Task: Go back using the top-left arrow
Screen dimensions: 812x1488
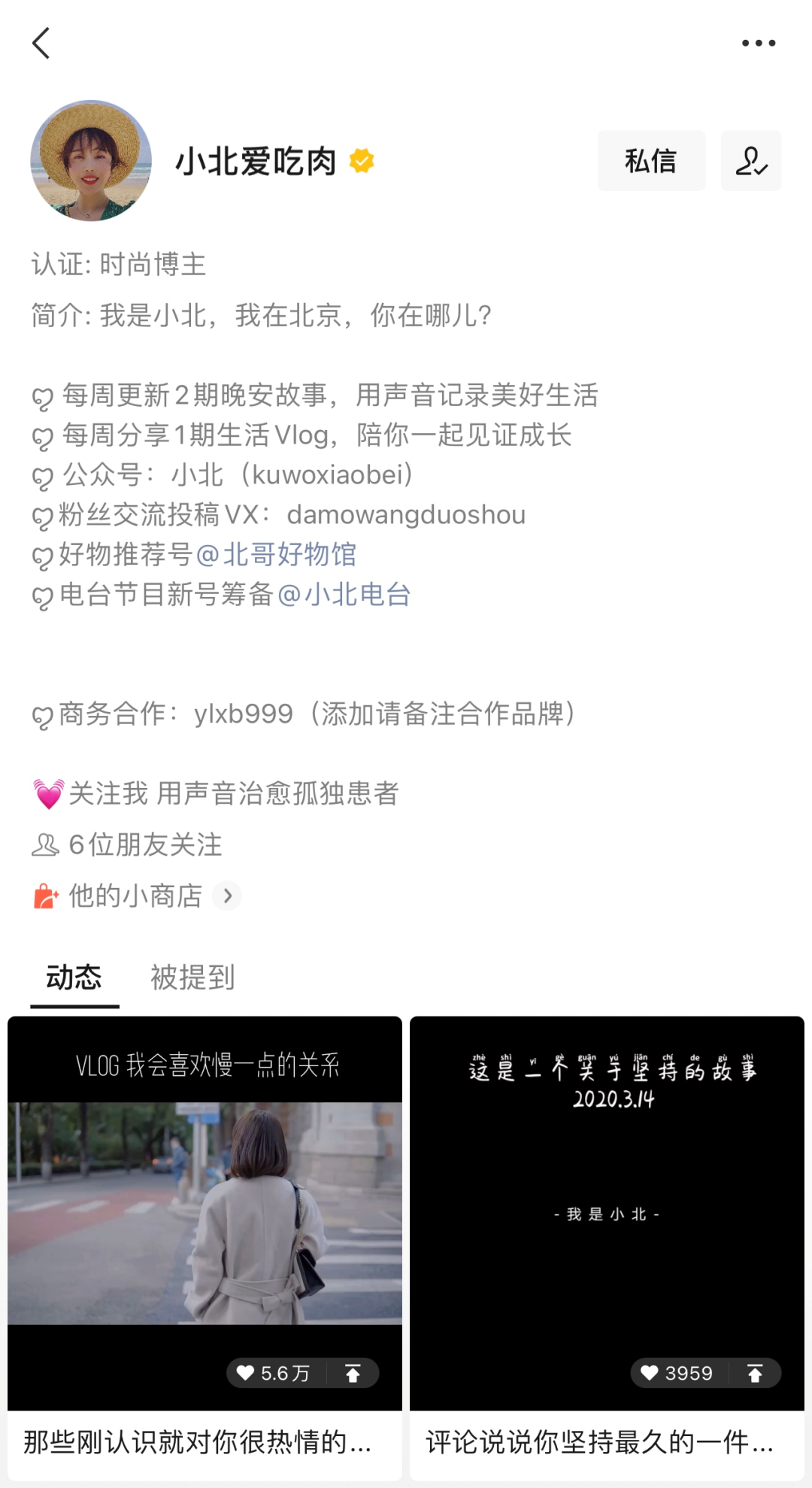Action: (41, 44)
